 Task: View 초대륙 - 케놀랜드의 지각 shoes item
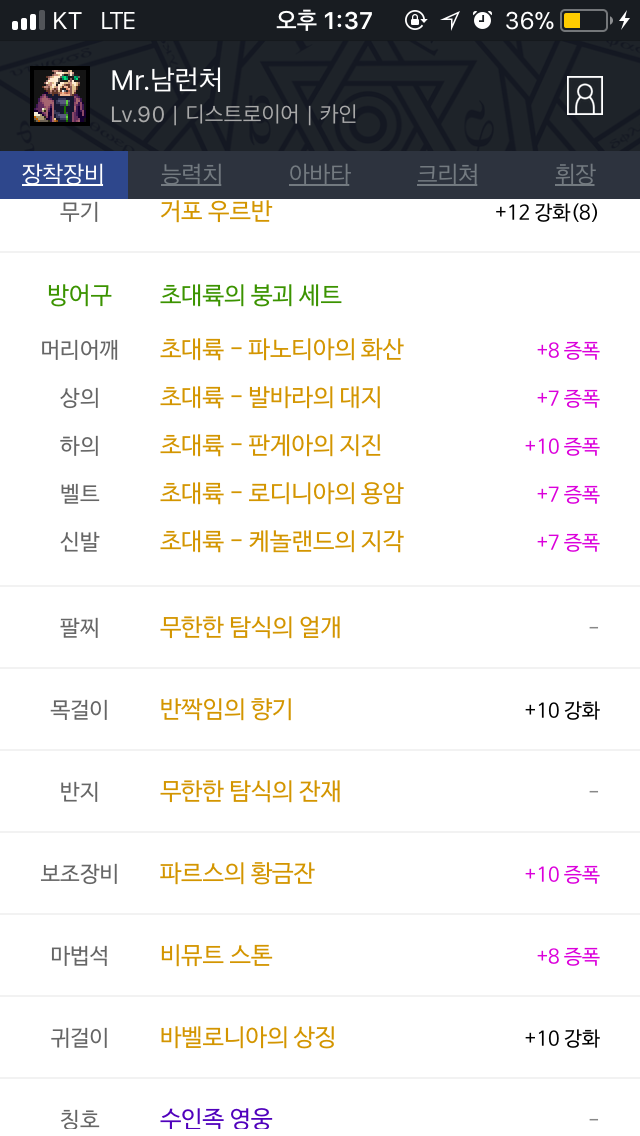pos(281,541)
